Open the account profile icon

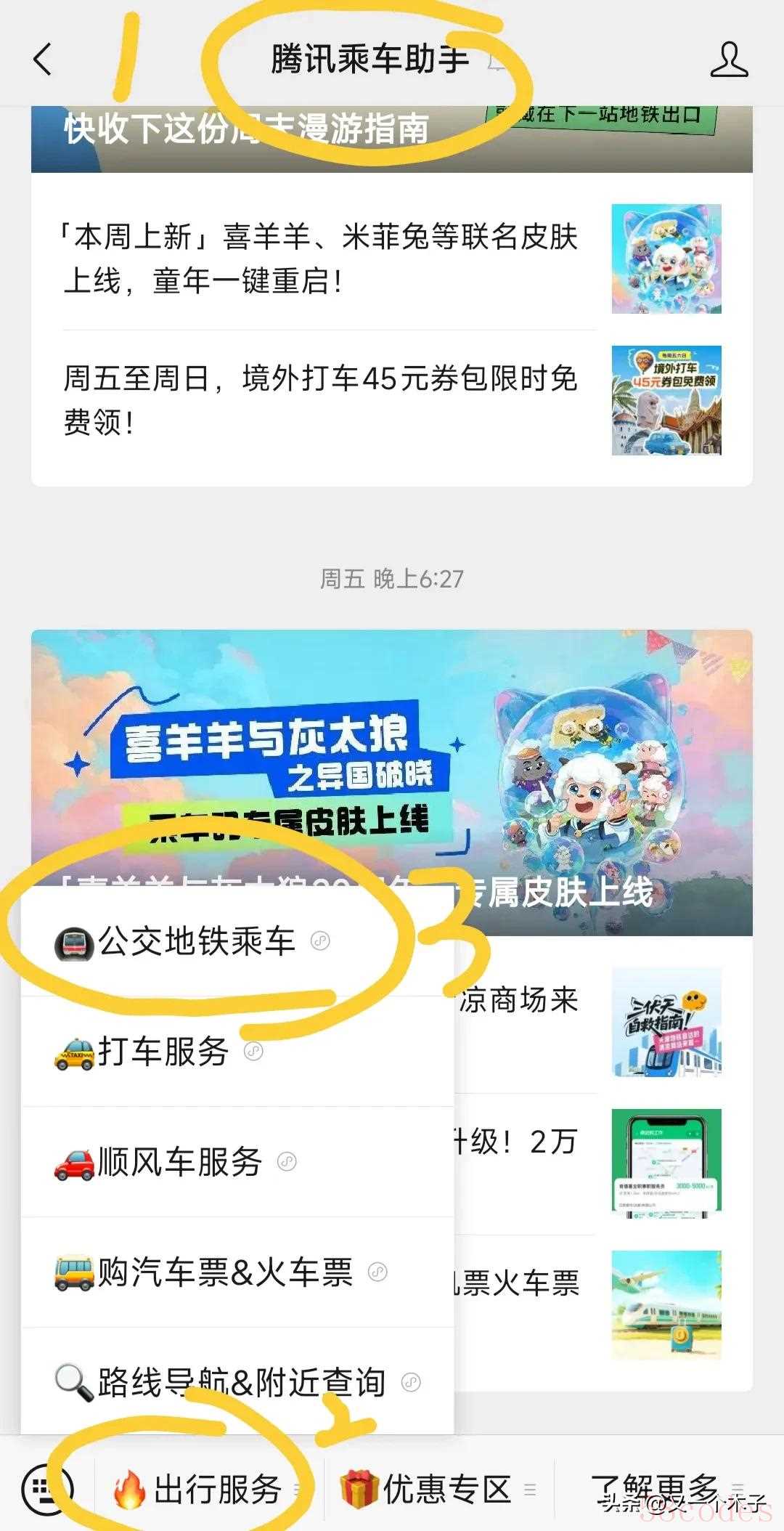click(728, 60)
